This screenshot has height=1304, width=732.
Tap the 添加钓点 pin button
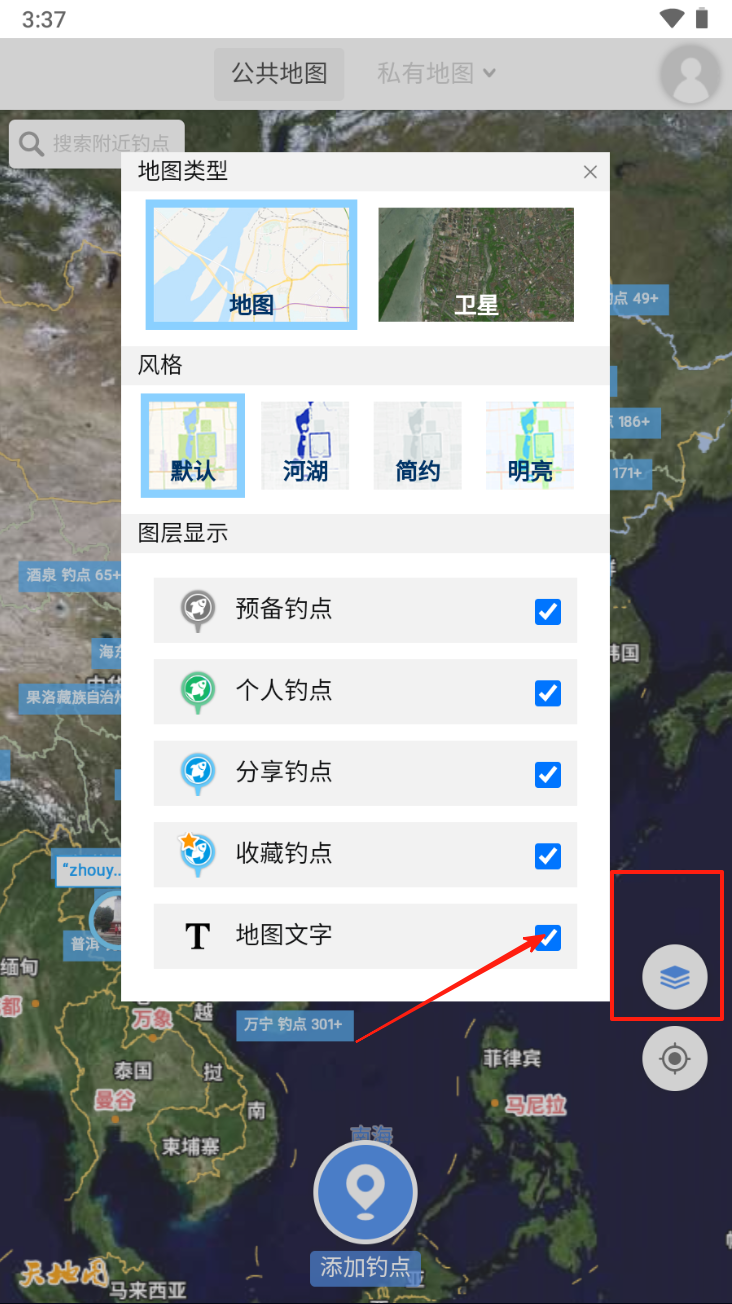(x=365, y=1192)
